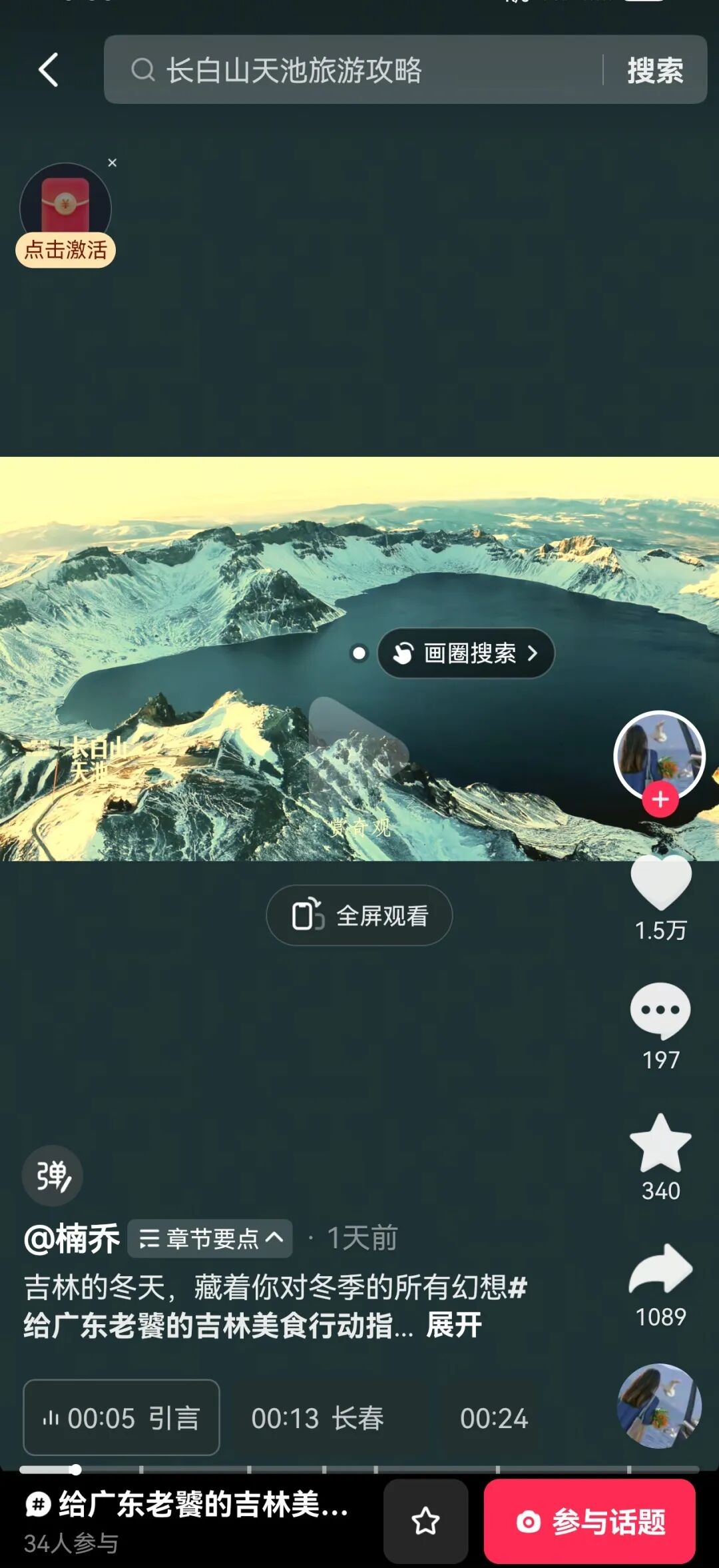This screenshot has height=1568, width=719.
Task: Favorite the video with the star icon showing 340
Action: pyautogui.click(x=660, y=1144)
